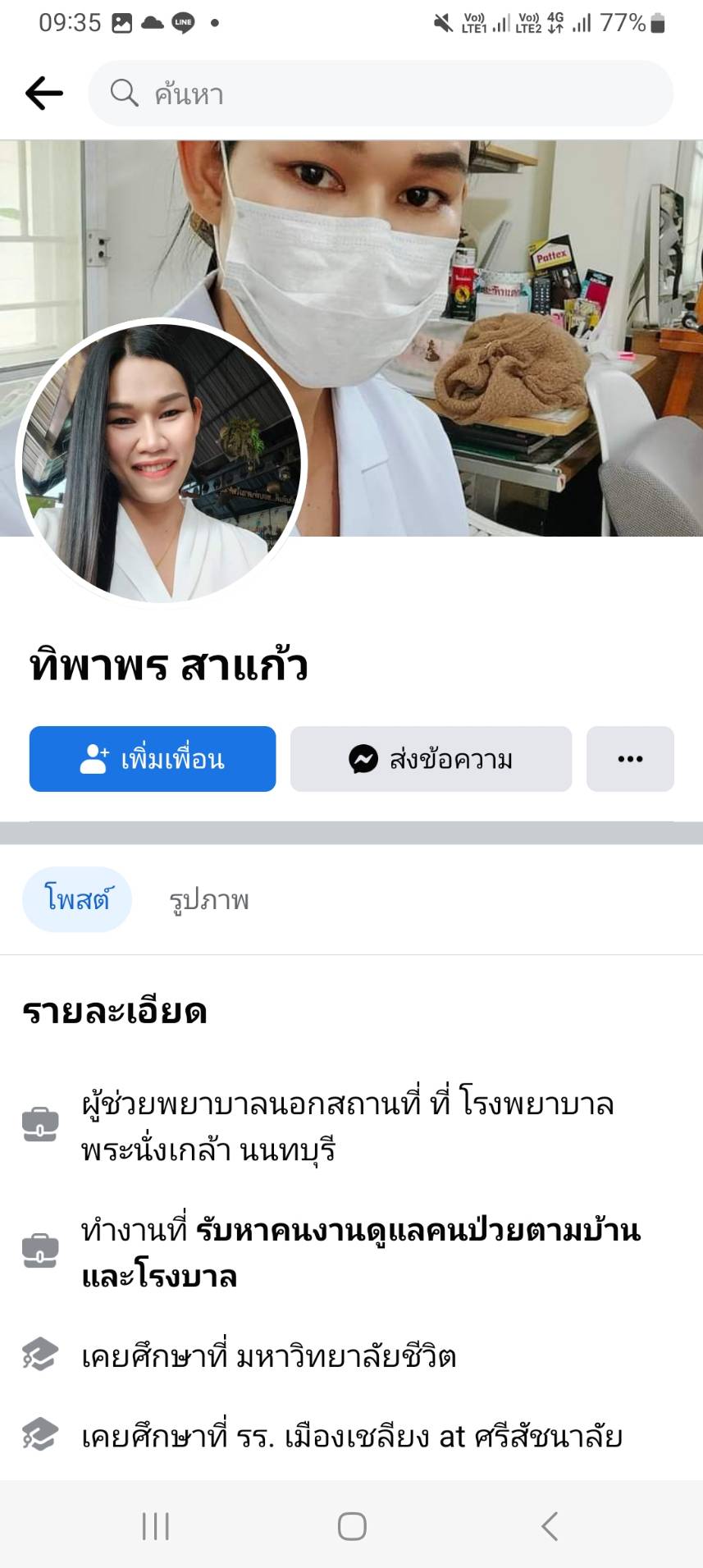Switch to the รูปภาพ tab

(209, 900)
